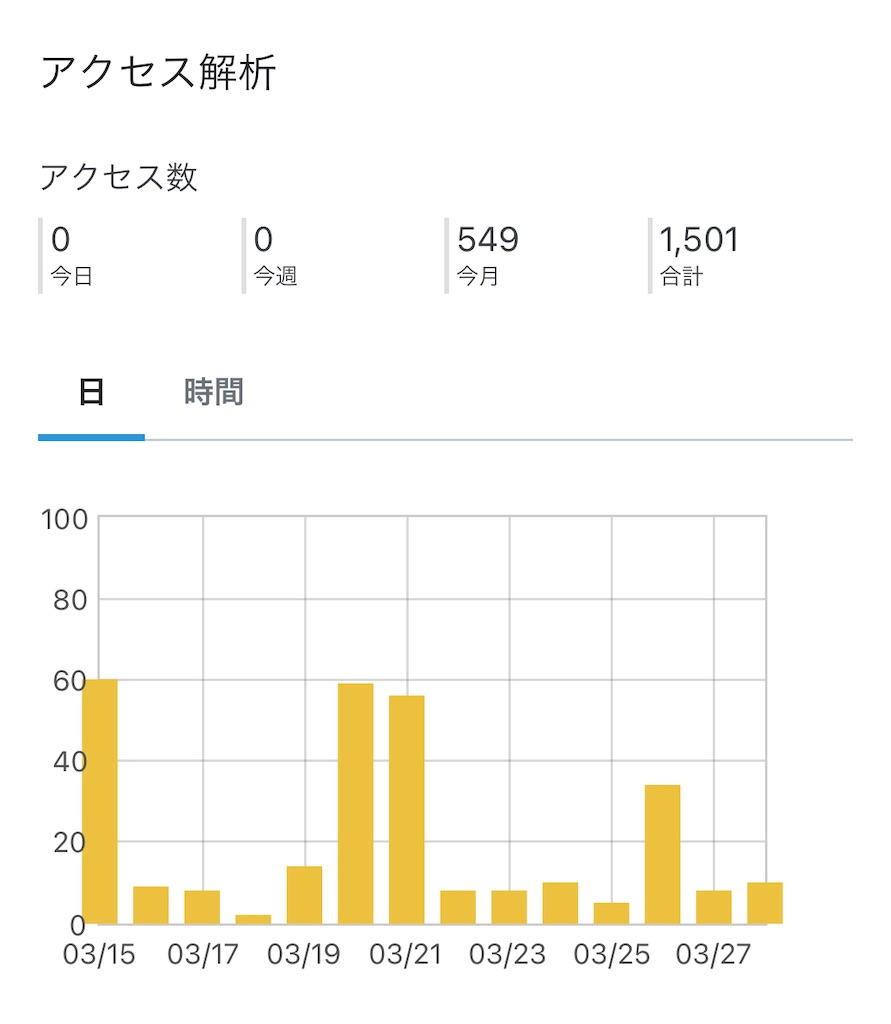The width and height of the screenshot is (891, 1024).
Task: Switch to the 日 tab
Action: click(x=91, y=393)
